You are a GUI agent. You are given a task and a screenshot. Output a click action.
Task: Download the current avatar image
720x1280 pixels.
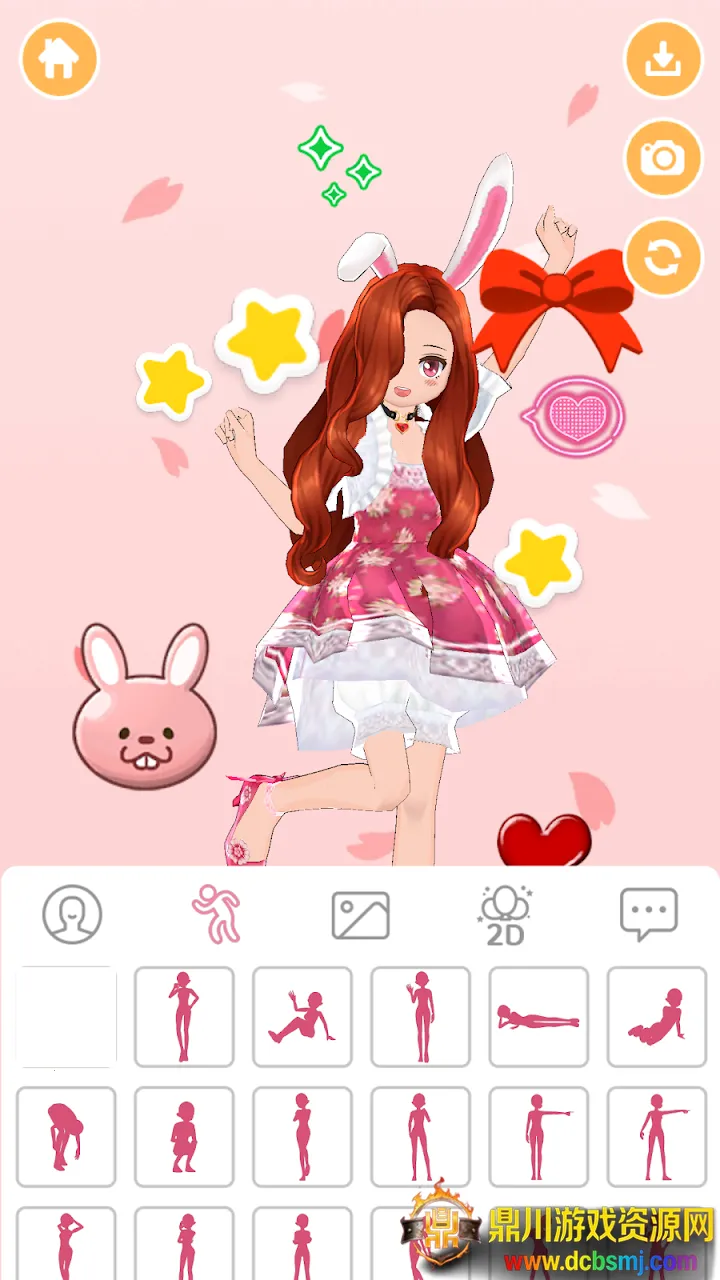(662, 60)
